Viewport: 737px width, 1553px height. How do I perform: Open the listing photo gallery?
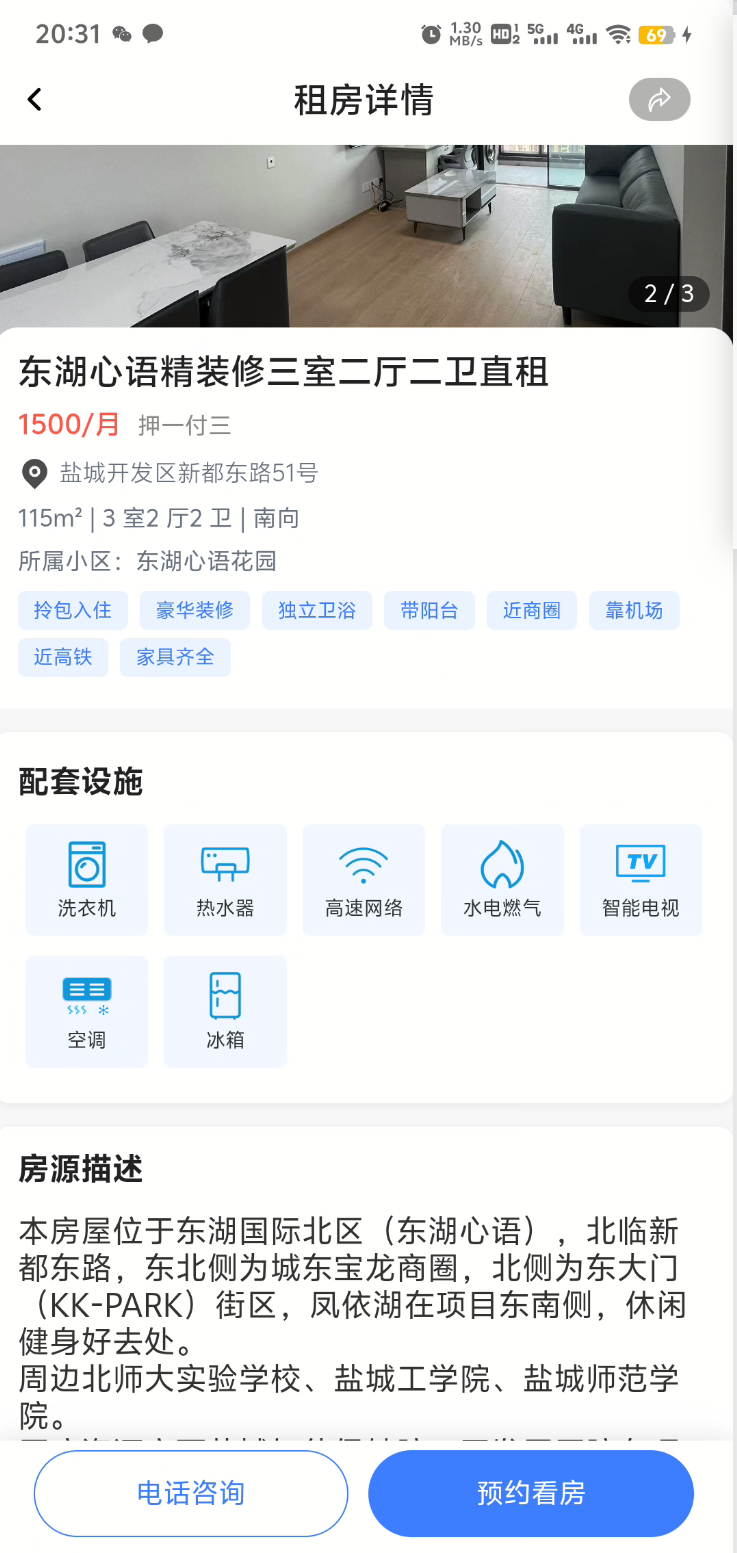366,236
